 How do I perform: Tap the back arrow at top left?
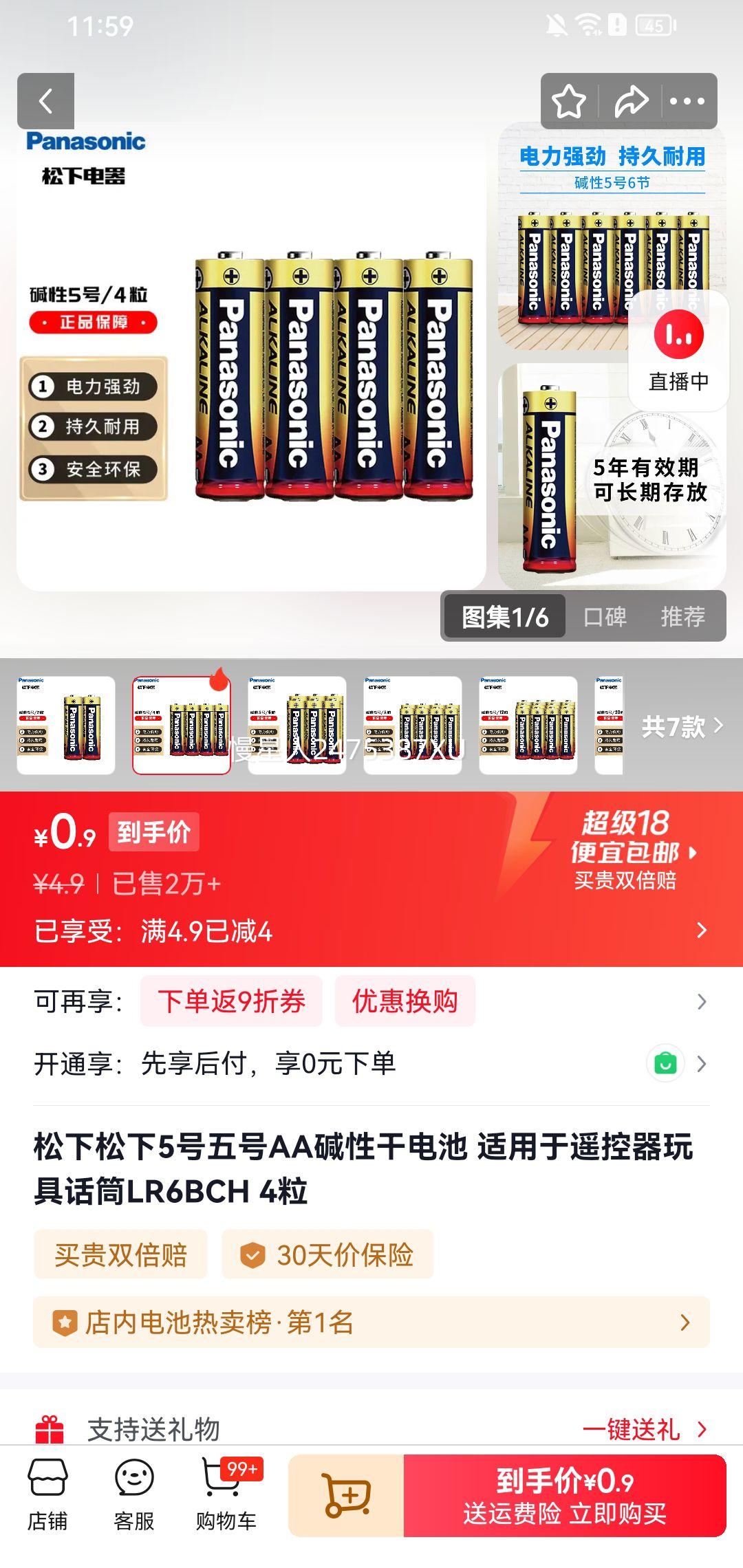click(46, 101)
